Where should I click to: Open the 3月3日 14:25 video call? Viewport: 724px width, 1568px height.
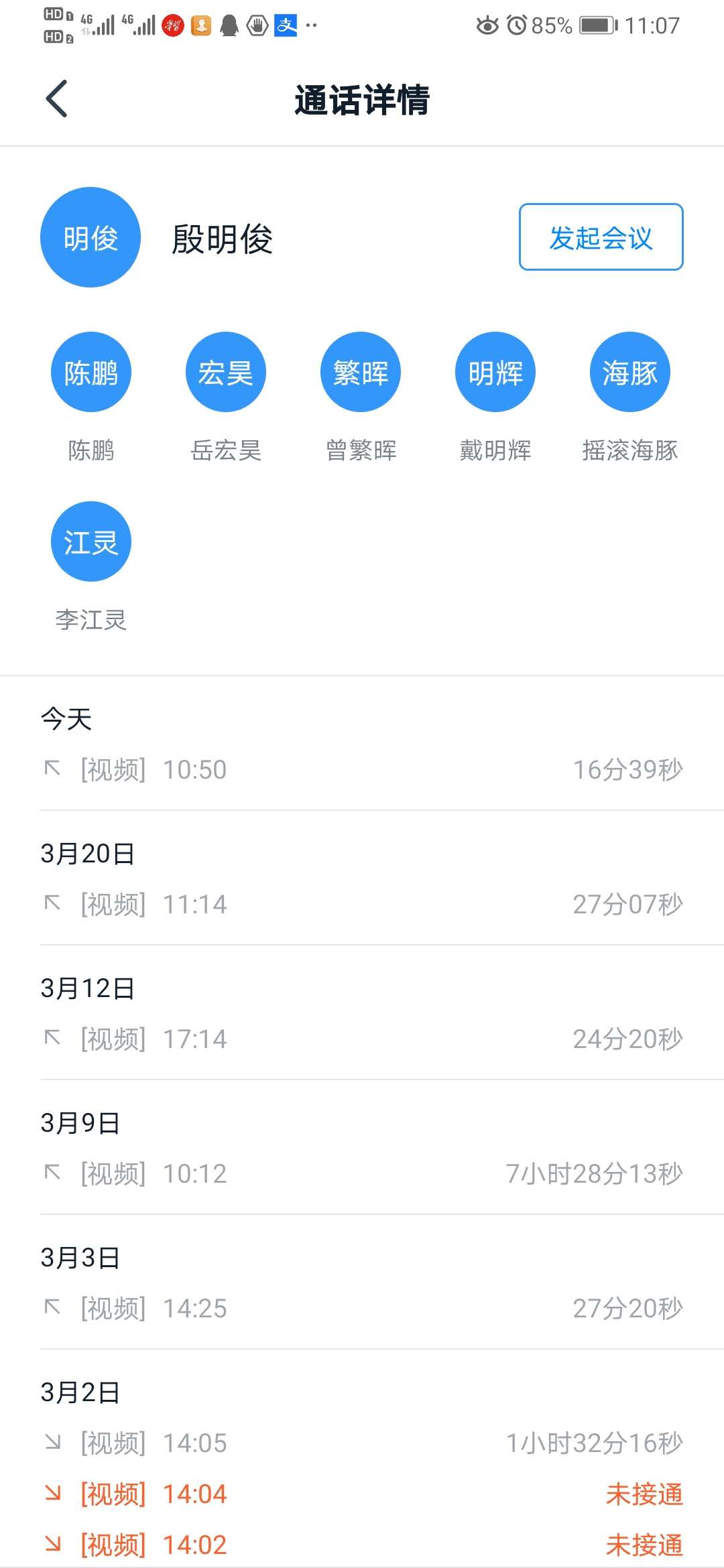pyautogui.click(x=362, y=1309)
